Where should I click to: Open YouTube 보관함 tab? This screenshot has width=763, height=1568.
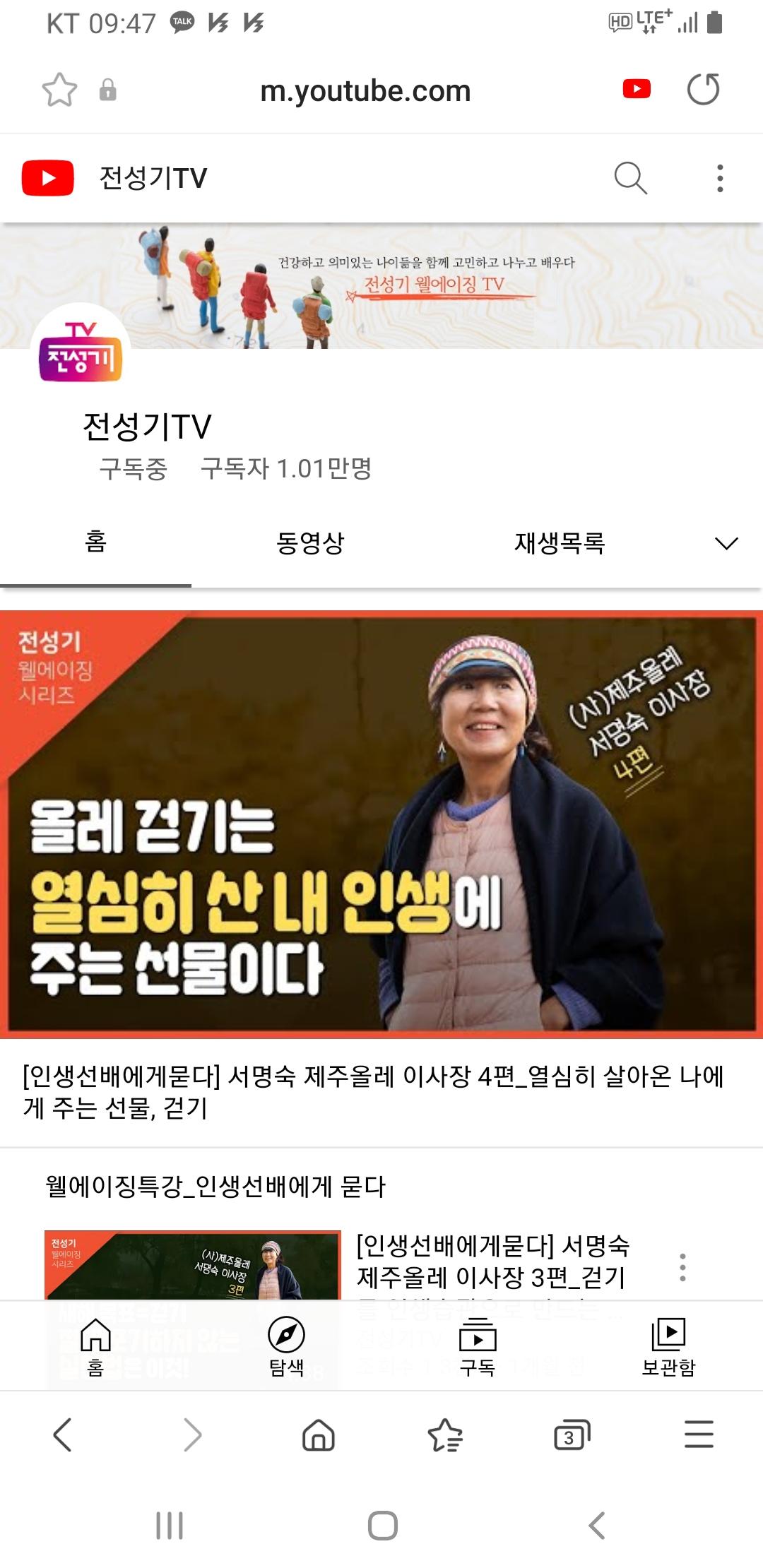tap(668, 1346)
